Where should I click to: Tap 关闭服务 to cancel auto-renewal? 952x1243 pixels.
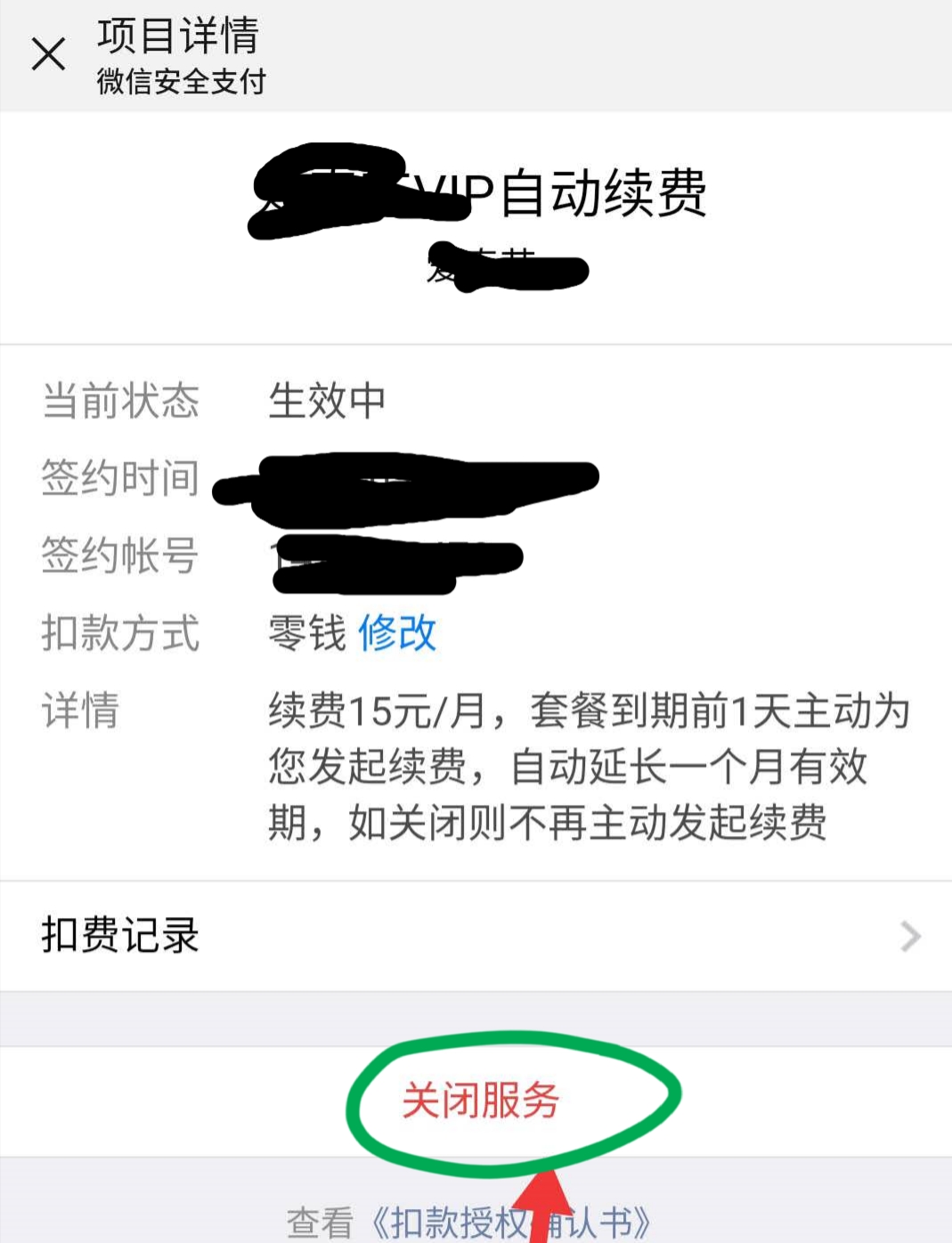pyautogui.click(x=480, y=1101)
